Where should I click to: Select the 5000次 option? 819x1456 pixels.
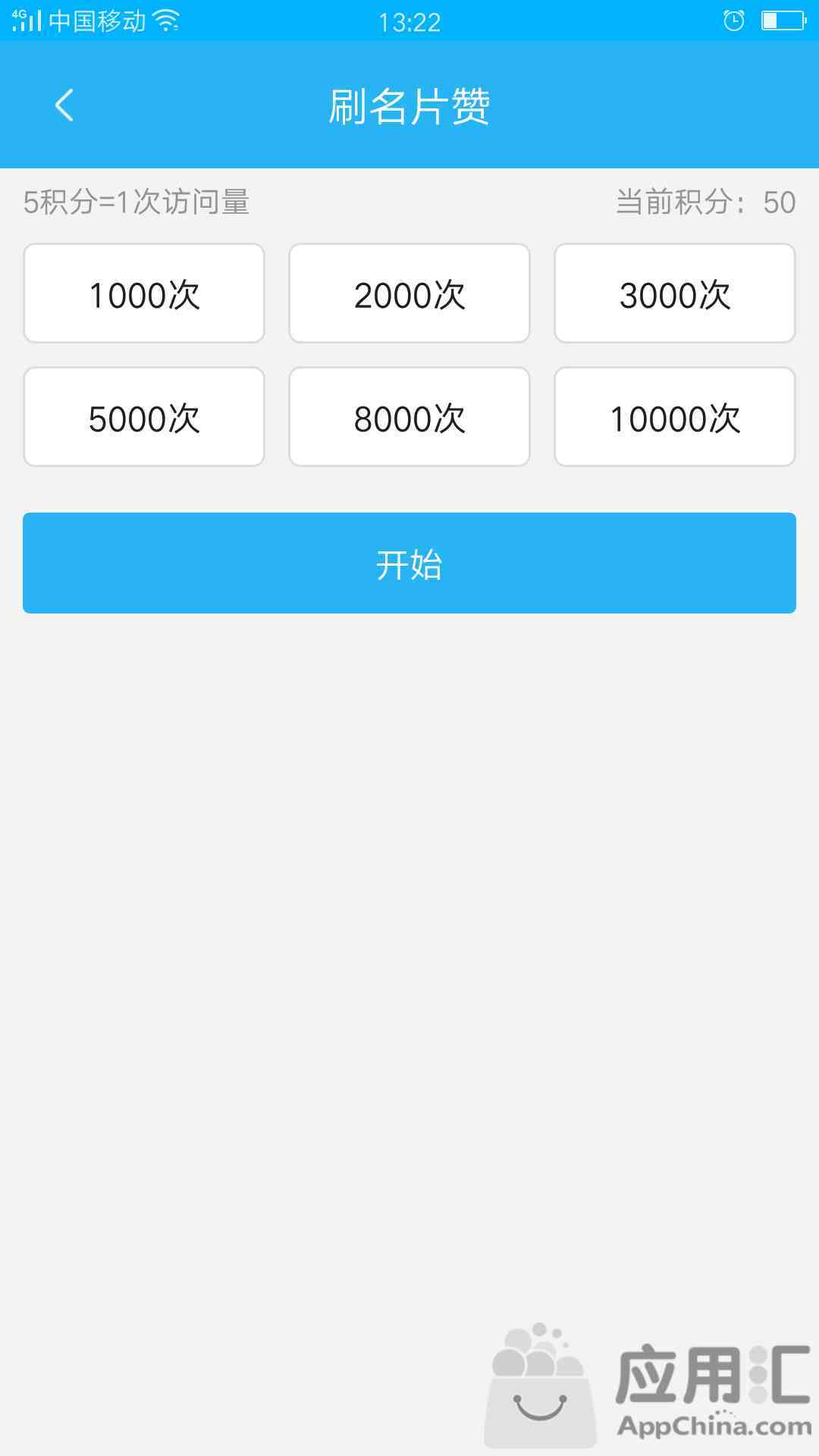point(144,417)
